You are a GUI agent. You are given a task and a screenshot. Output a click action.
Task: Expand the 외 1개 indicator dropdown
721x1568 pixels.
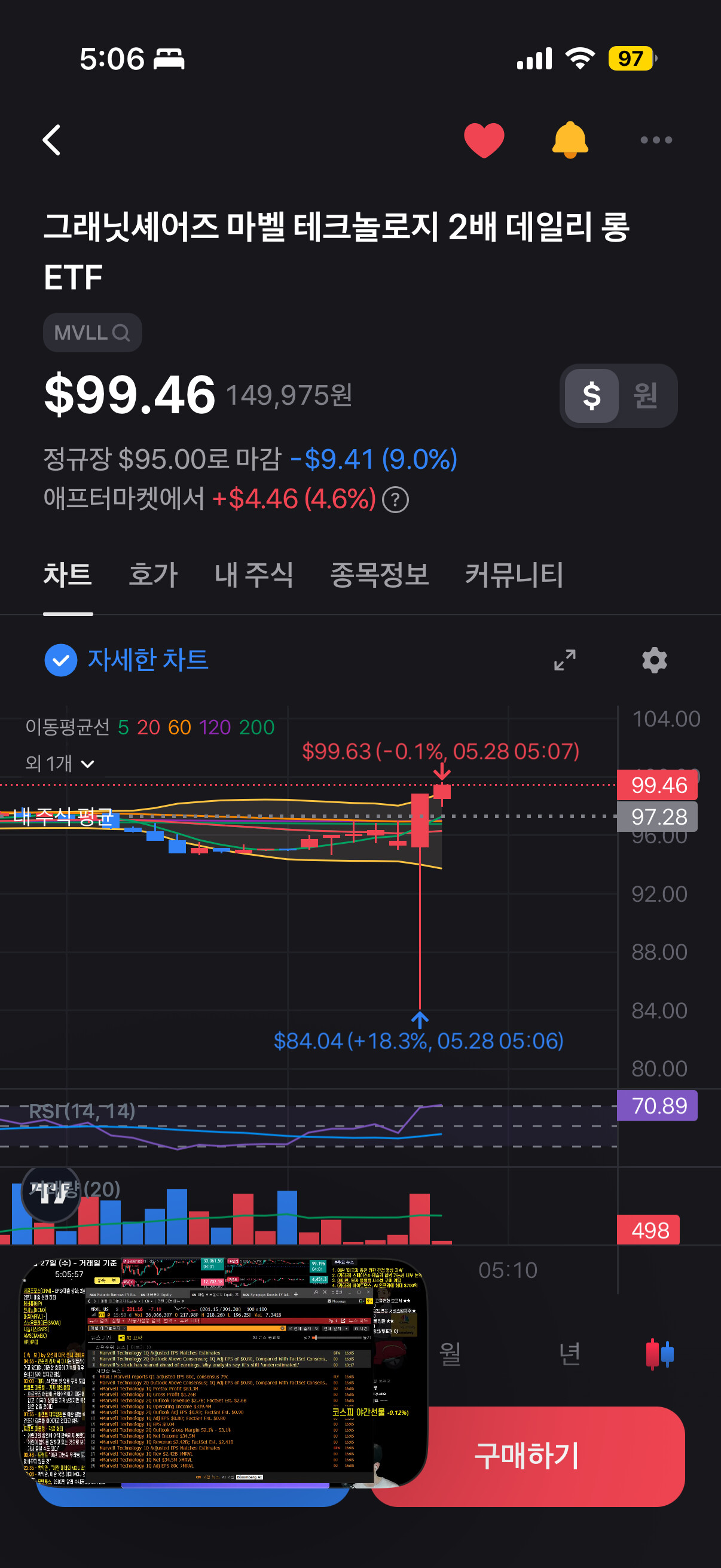point(60,763)
